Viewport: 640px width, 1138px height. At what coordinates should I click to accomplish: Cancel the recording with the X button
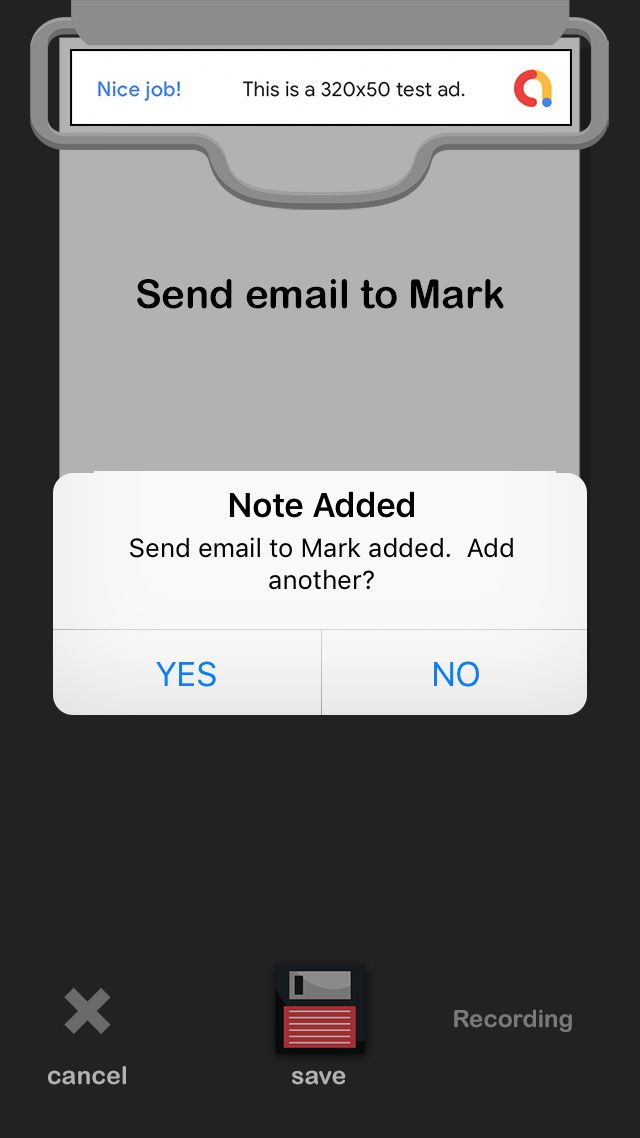tap(87, 1011)
